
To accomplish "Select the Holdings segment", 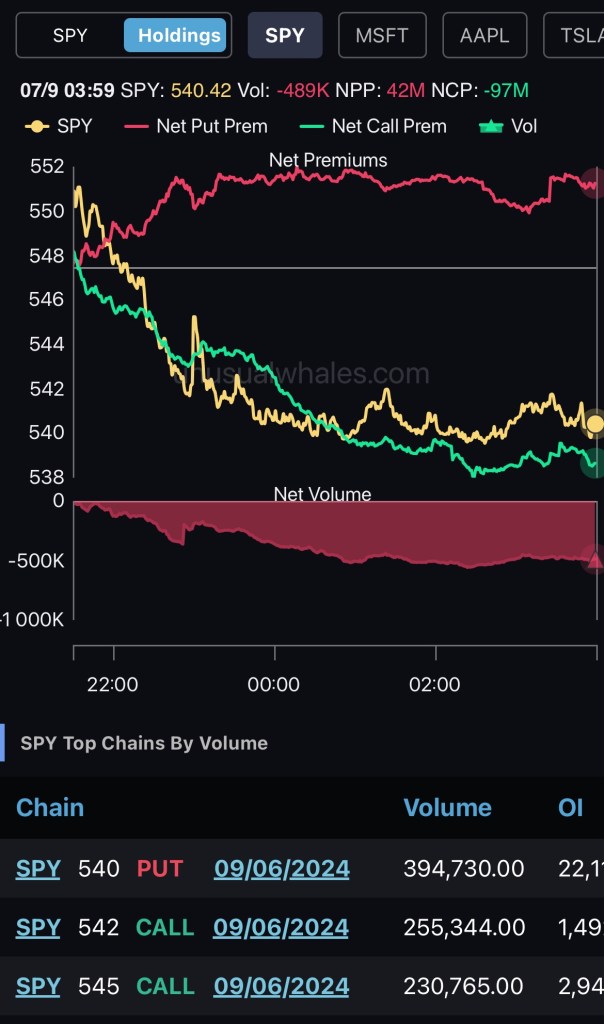I will tap(178, 36).
